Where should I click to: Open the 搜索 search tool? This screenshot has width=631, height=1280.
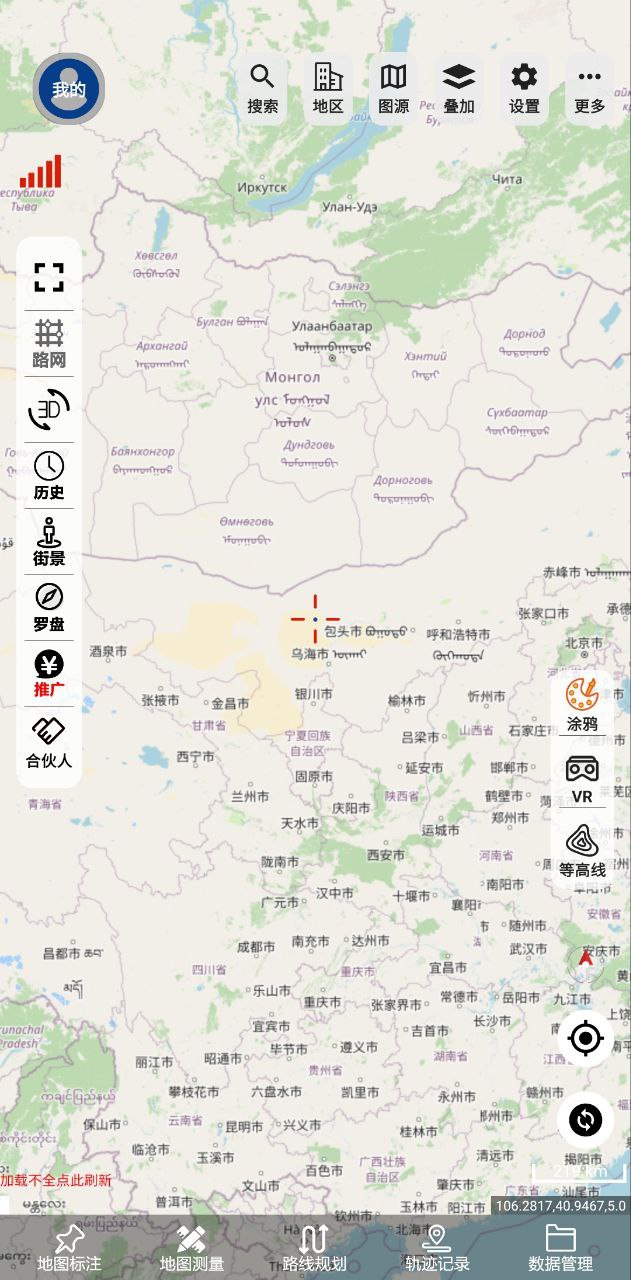pos(263,88)
